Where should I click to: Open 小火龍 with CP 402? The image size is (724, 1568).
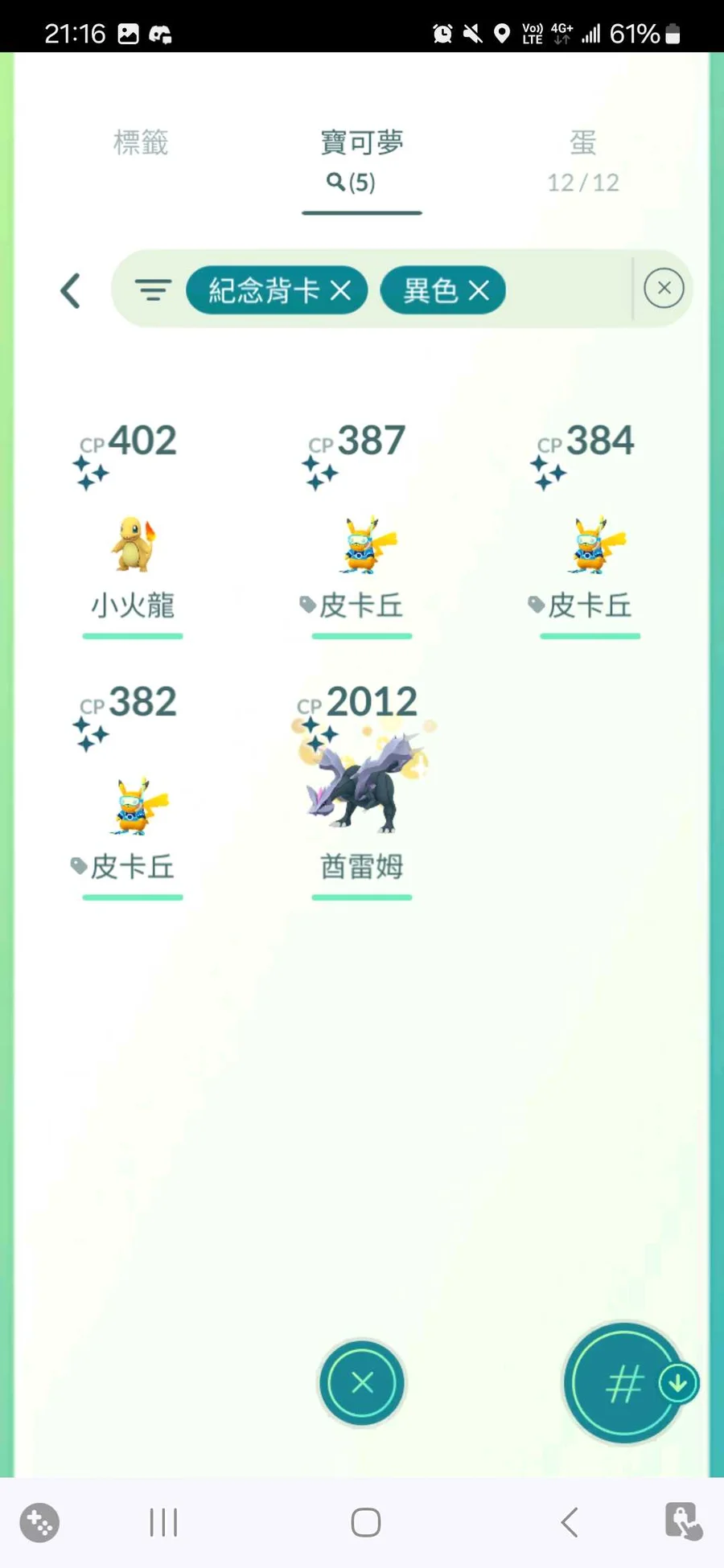(x=133, y=544)
